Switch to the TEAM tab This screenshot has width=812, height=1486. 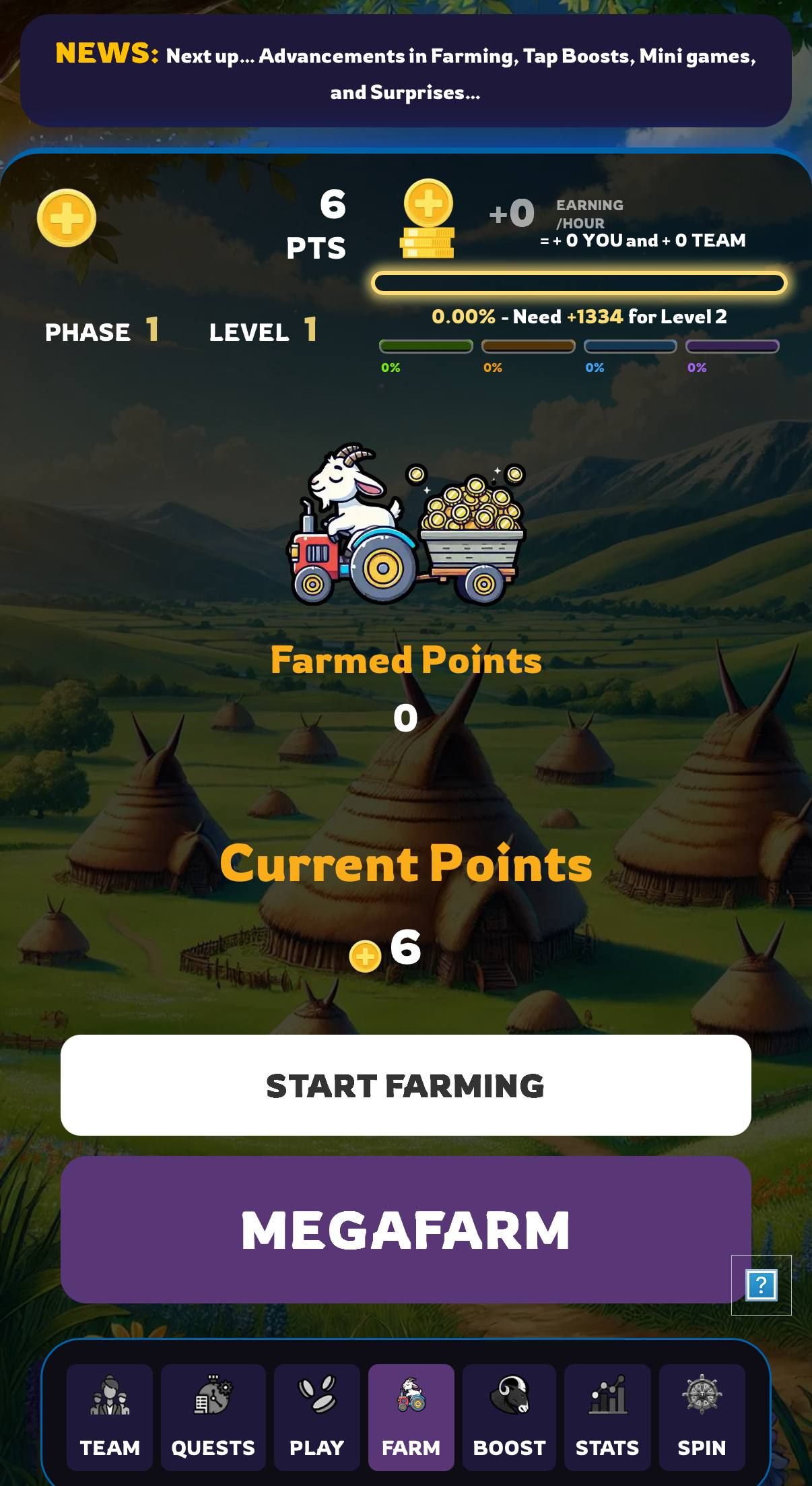pyautogui.click(x=110, y=1417)
